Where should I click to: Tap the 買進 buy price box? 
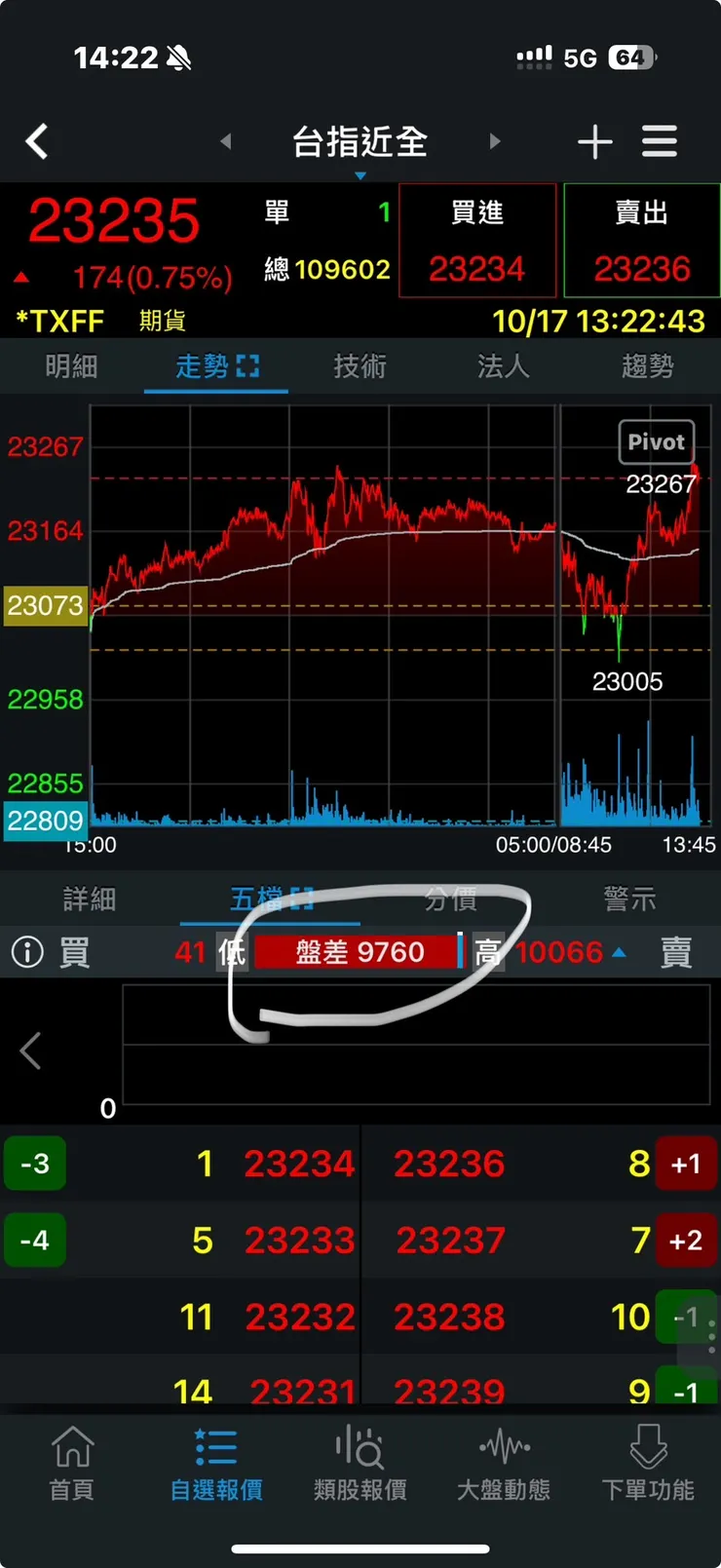tap(476, 241)
